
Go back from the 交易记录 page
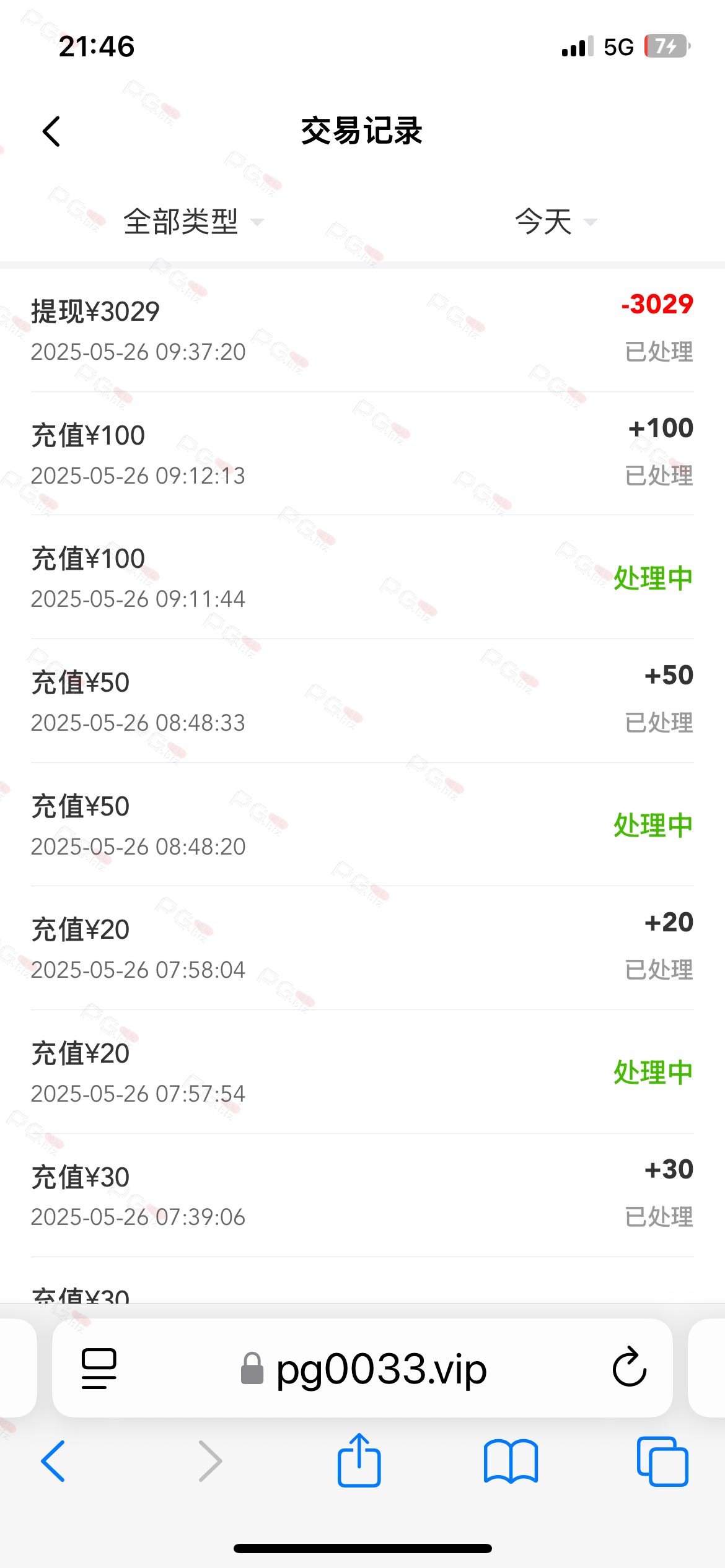(51, 131)
